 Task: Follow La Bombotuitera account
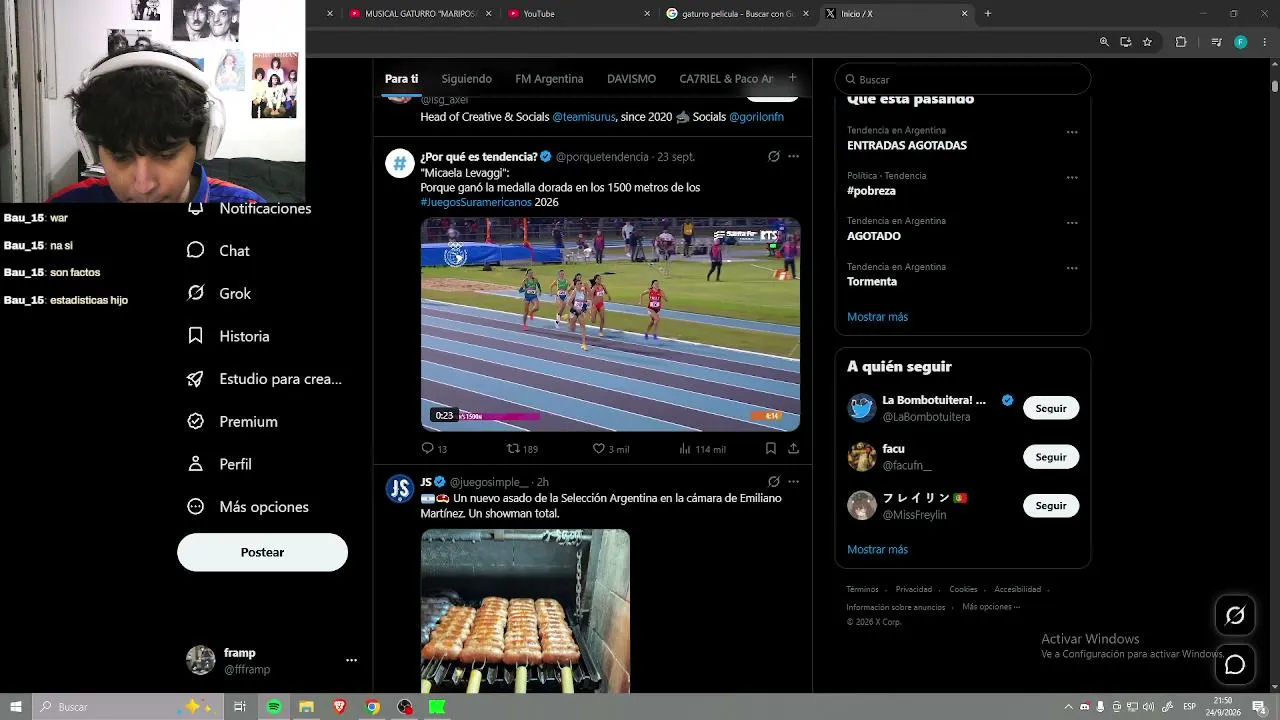click(1051, 408)
